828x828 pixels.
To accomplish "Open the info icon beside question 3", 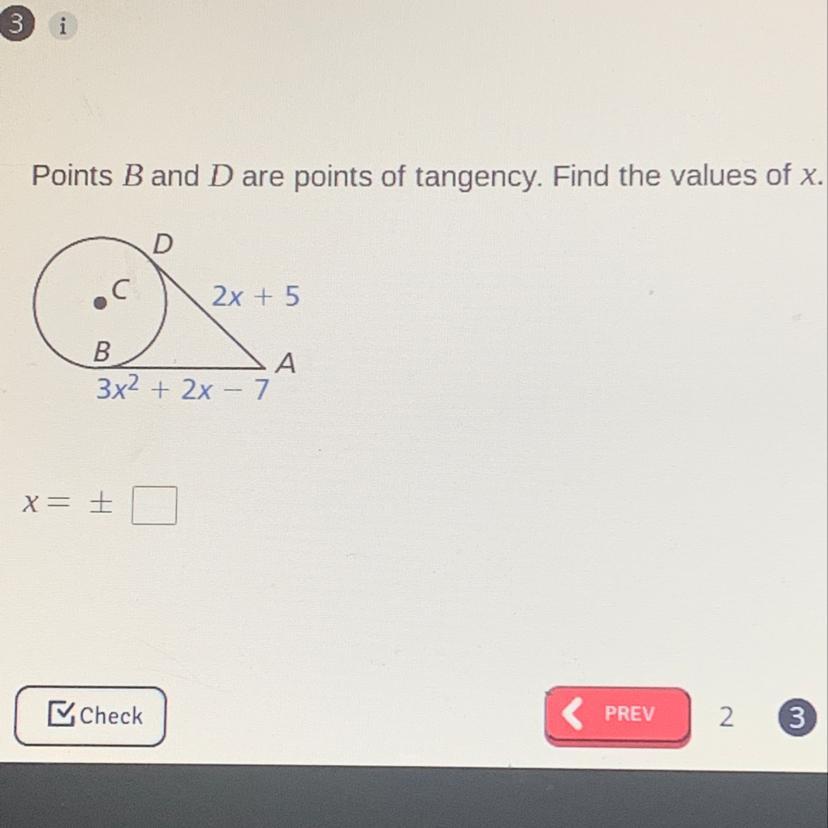I will pos(62,27).
